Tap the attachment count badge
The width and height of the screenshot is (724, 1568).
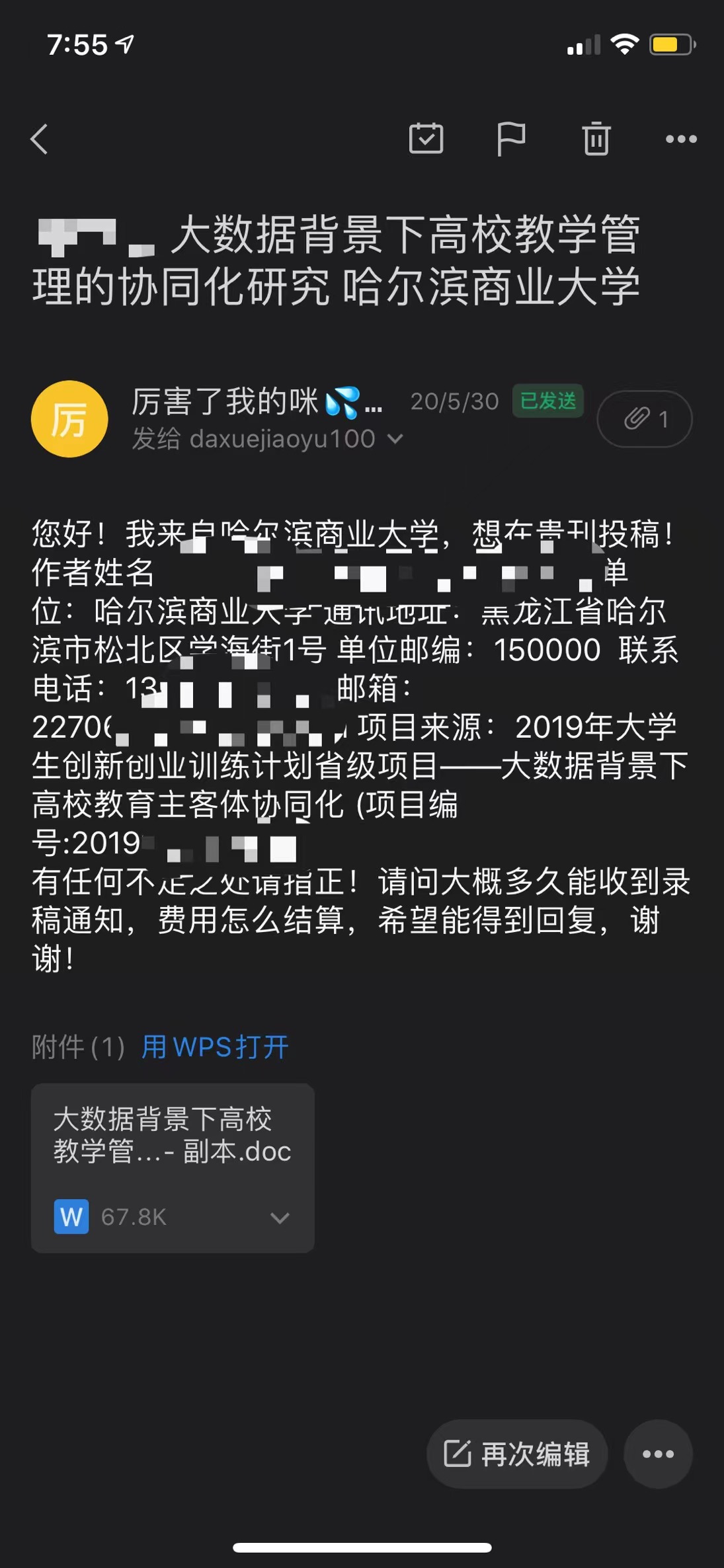point(644,418)
